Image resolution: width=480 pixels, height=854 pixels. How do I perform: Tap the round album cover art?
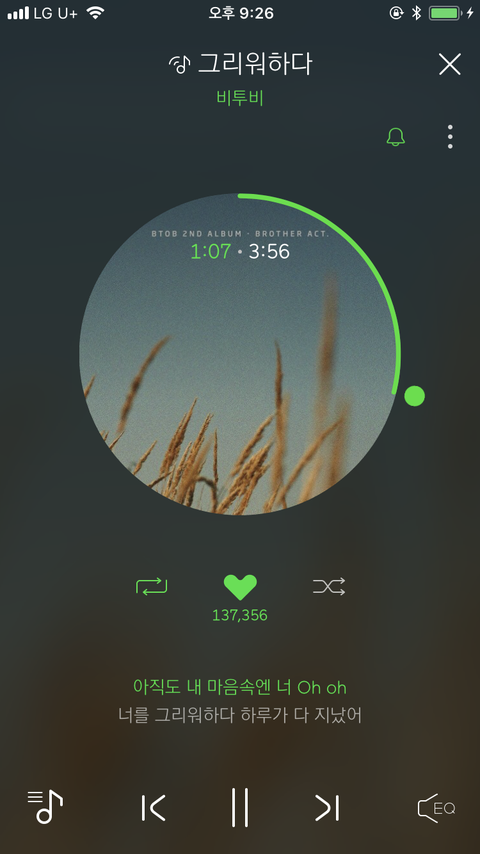tap(238, 354)
